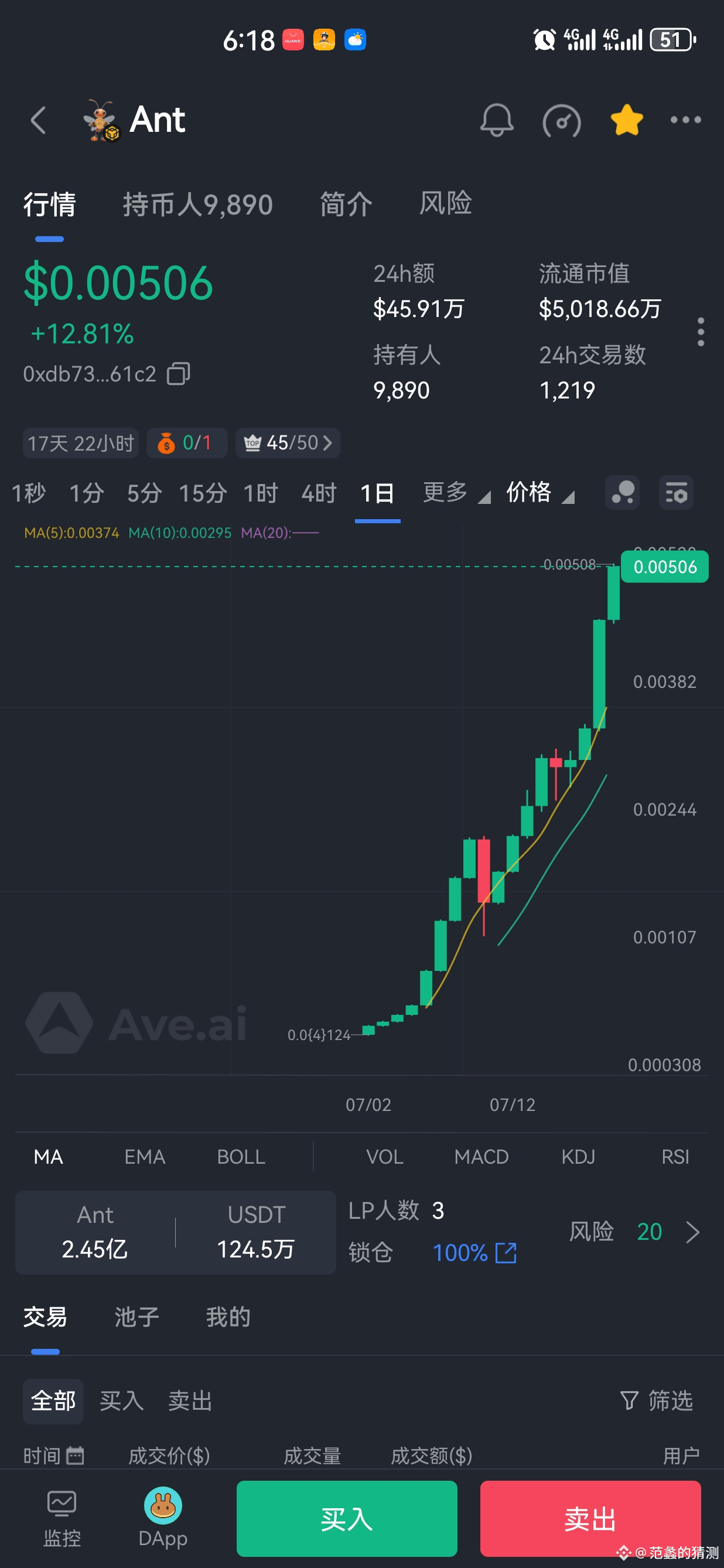The width and height of the screenshot is (724, 1568).
Task: Copy the contract address 0xdb73...61c2
Action: coord(179,374)
